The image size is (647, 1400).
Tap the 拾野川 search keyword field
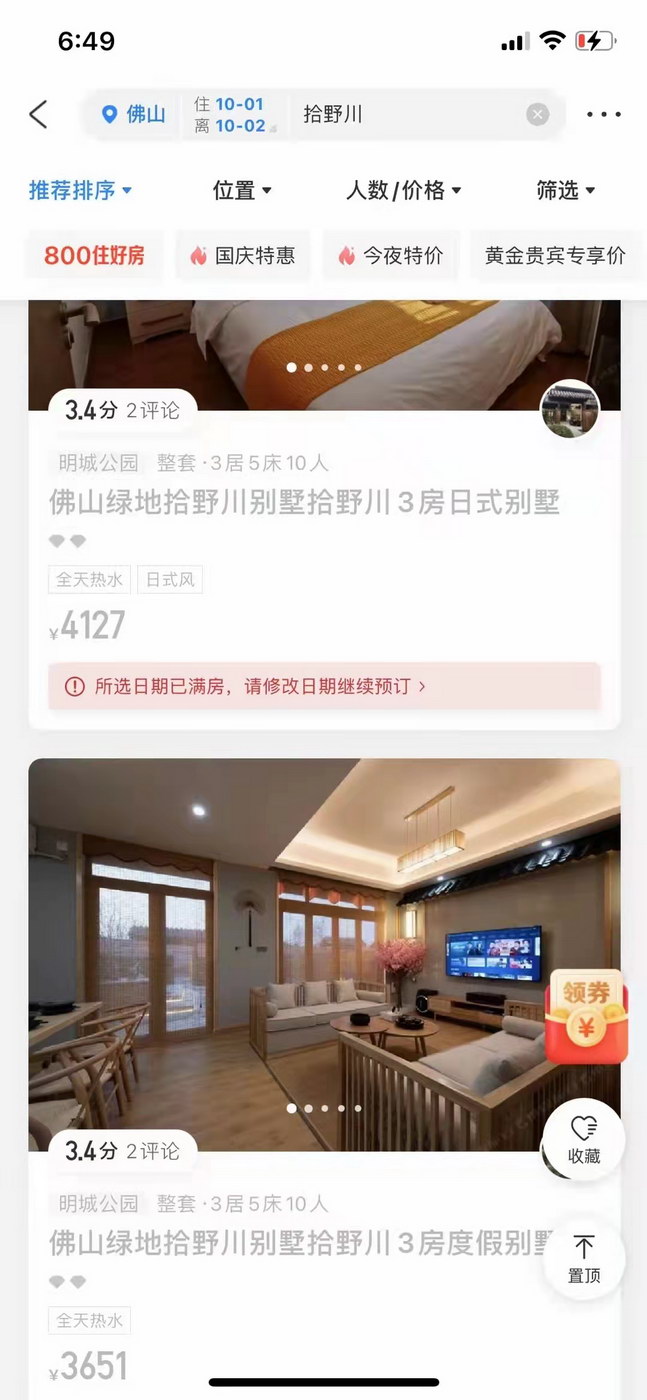(x=400, y=114)
